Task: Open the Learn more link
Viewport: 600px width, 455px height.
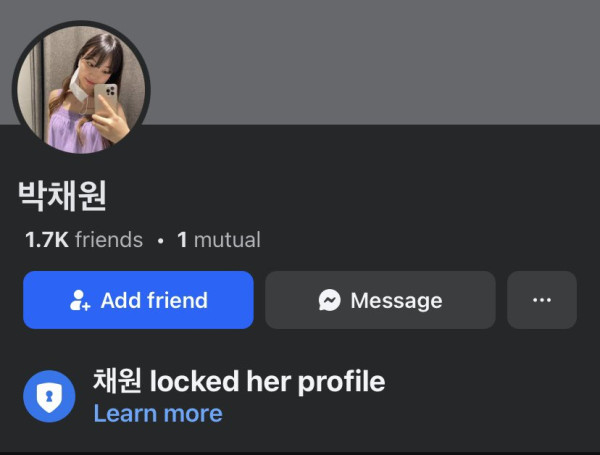Action: point(158,413)
